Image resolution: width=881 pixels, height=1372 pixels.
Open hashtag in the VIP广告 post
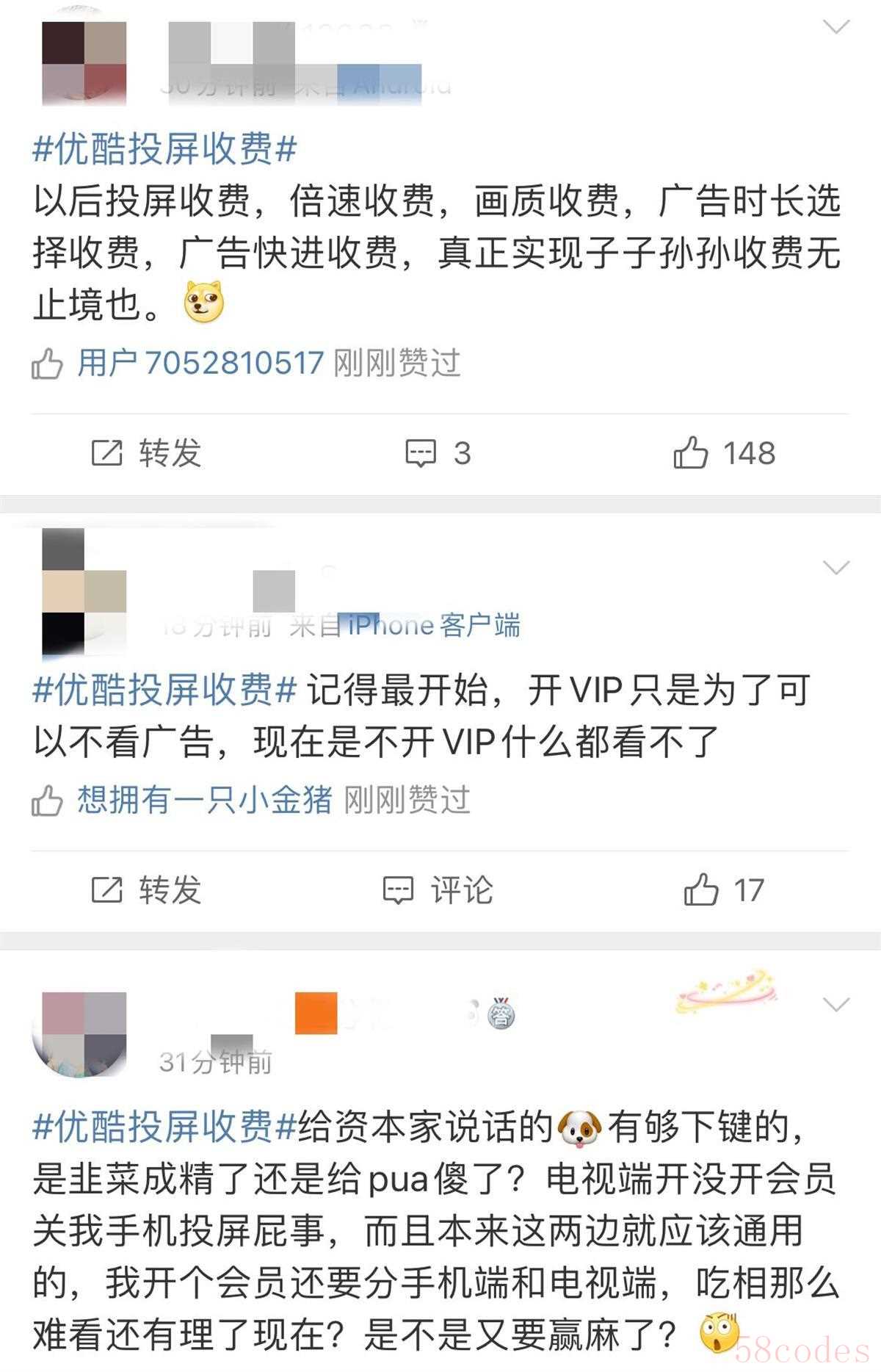tap(164, 690)
